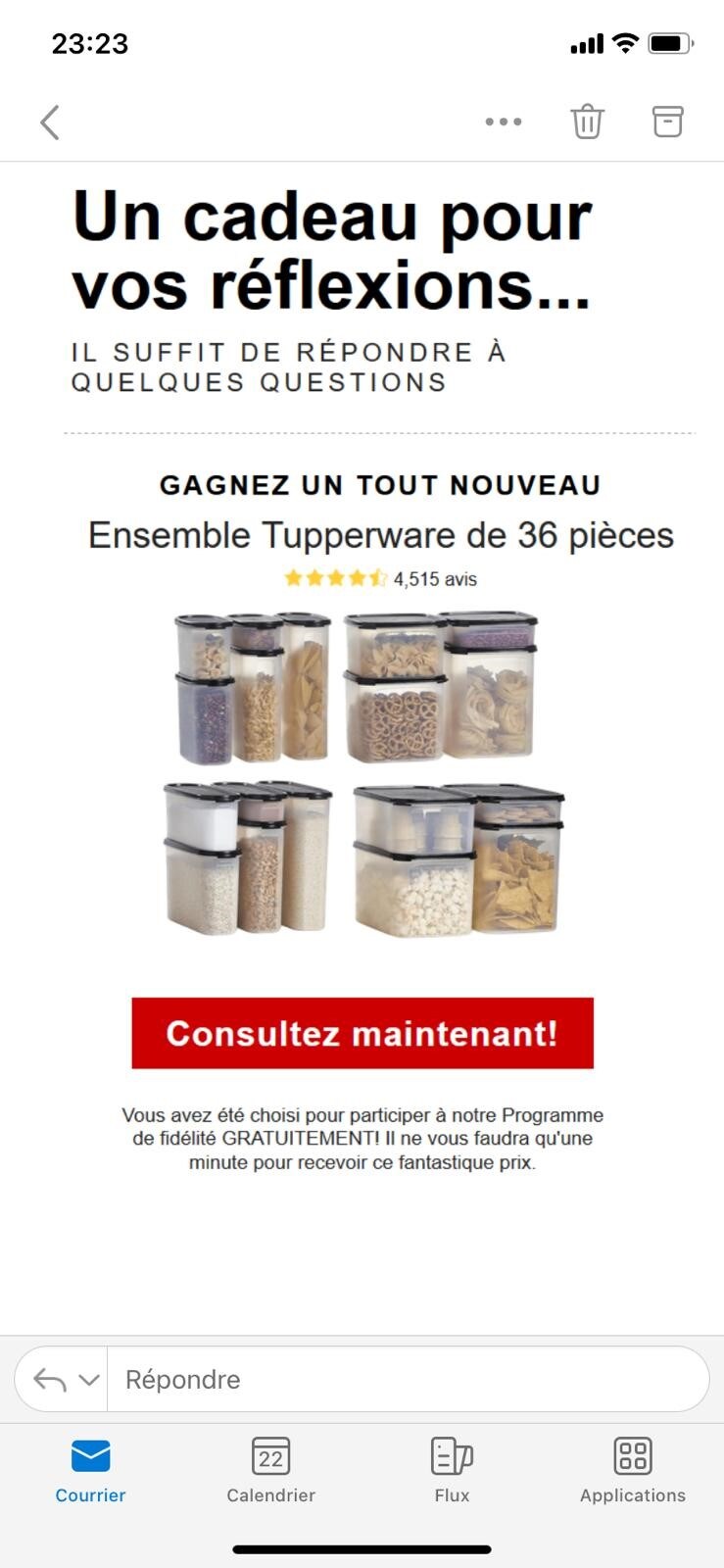The height and width of the screenshot is (1568, 724).
Task: Archive this email
Action: 667,122
